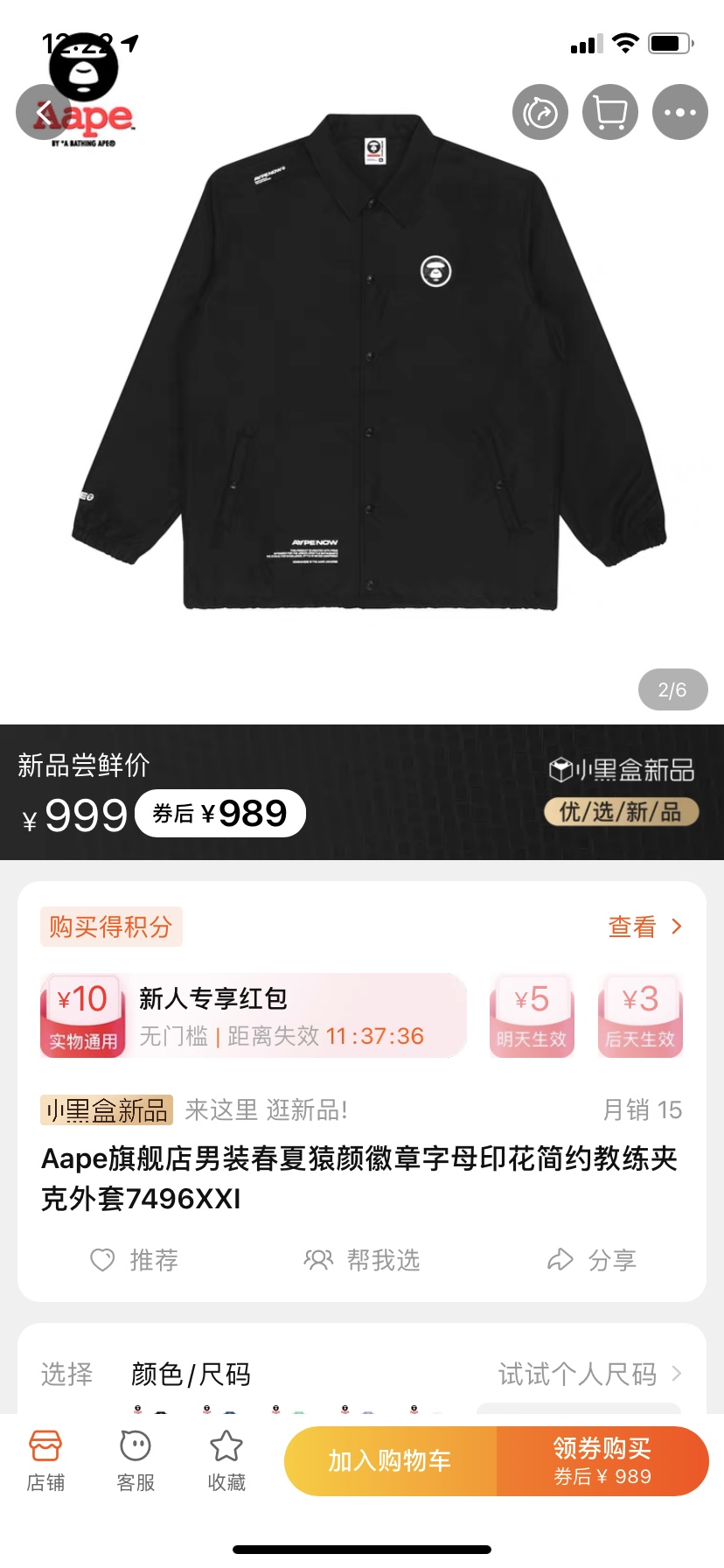
Task: Tap 领券购买 to buy with coupon
Action: click(x=602, y=1460)
